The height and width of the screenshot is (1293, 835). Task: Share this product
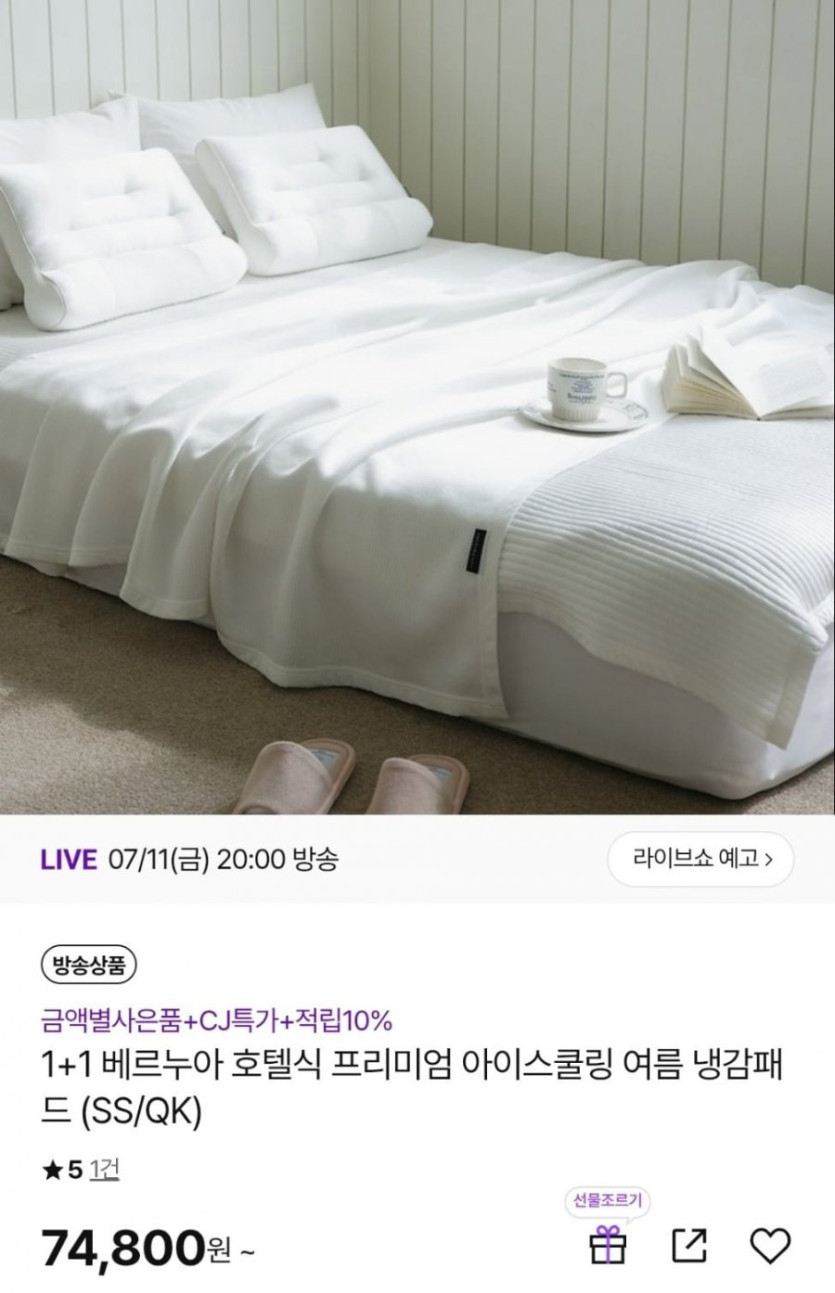pyautogui.click(x=689, y=1246)
